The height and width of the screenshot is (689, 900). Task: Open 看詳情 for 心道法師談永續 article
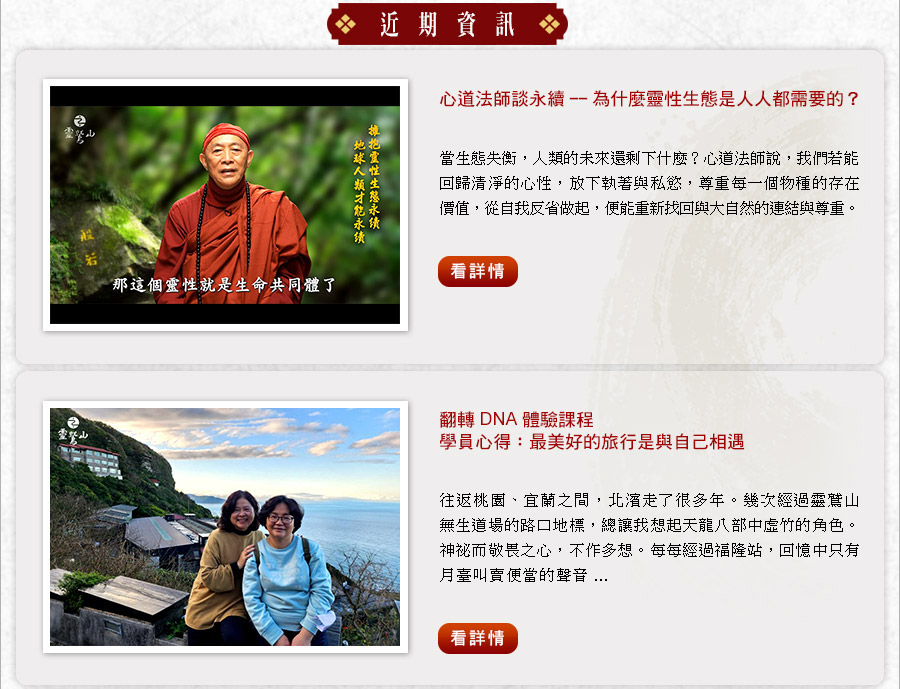[x=477, y=271]
